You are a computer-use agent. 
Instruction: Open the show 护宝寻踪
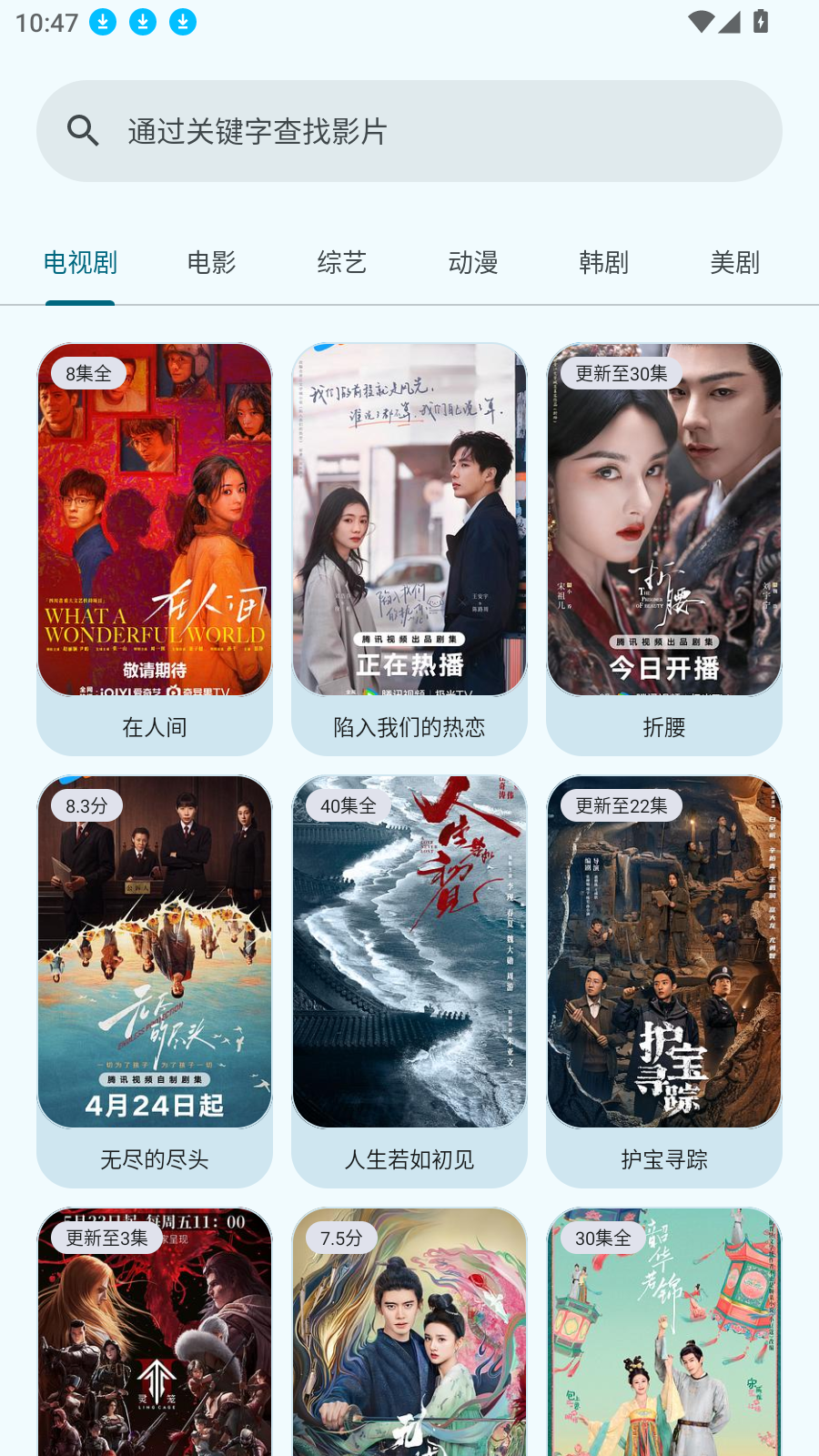point(664,978)
